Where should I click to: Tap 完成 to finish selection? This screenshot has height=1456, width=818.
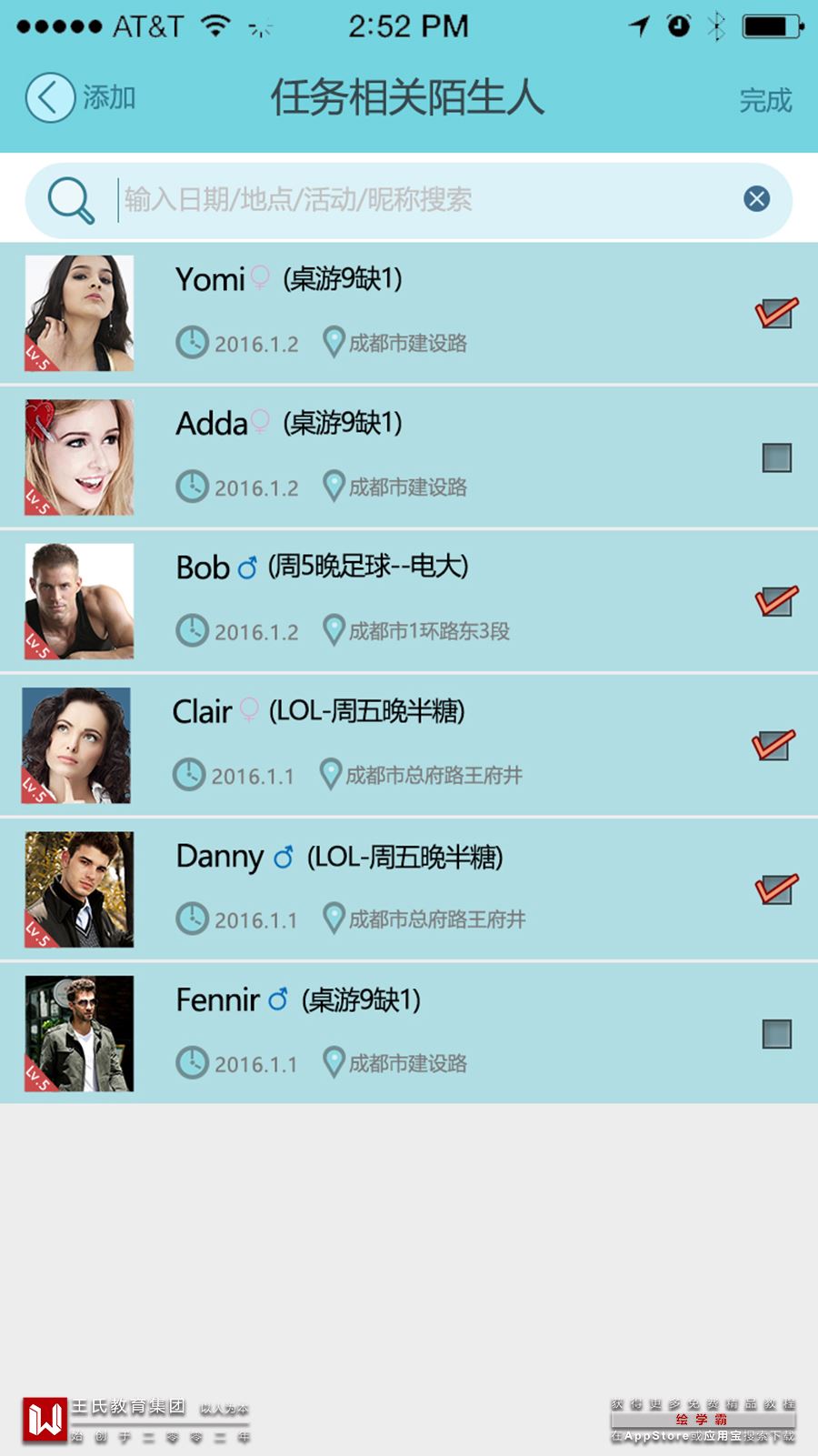coord(765,100)
